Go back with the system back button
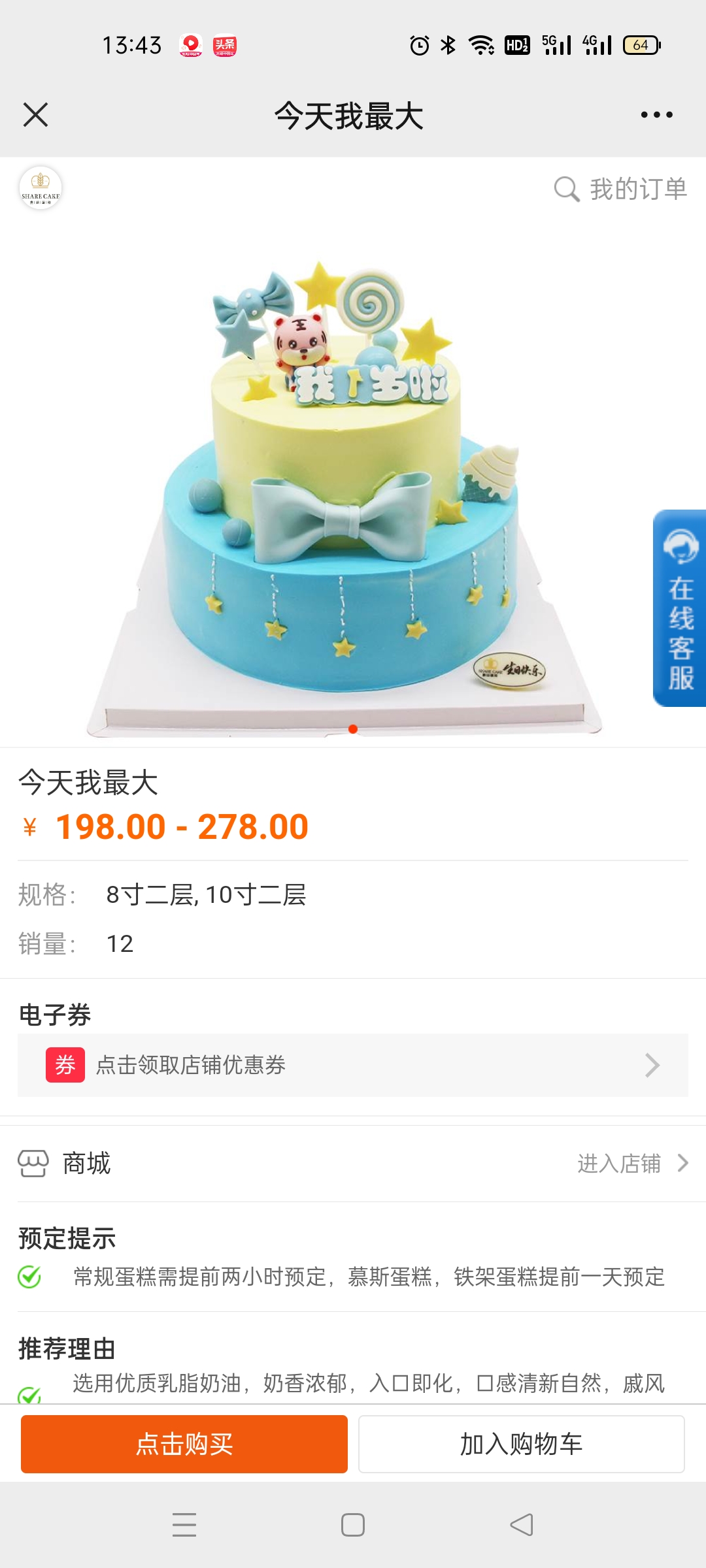706x1568 pixels. coord(522,1525)
